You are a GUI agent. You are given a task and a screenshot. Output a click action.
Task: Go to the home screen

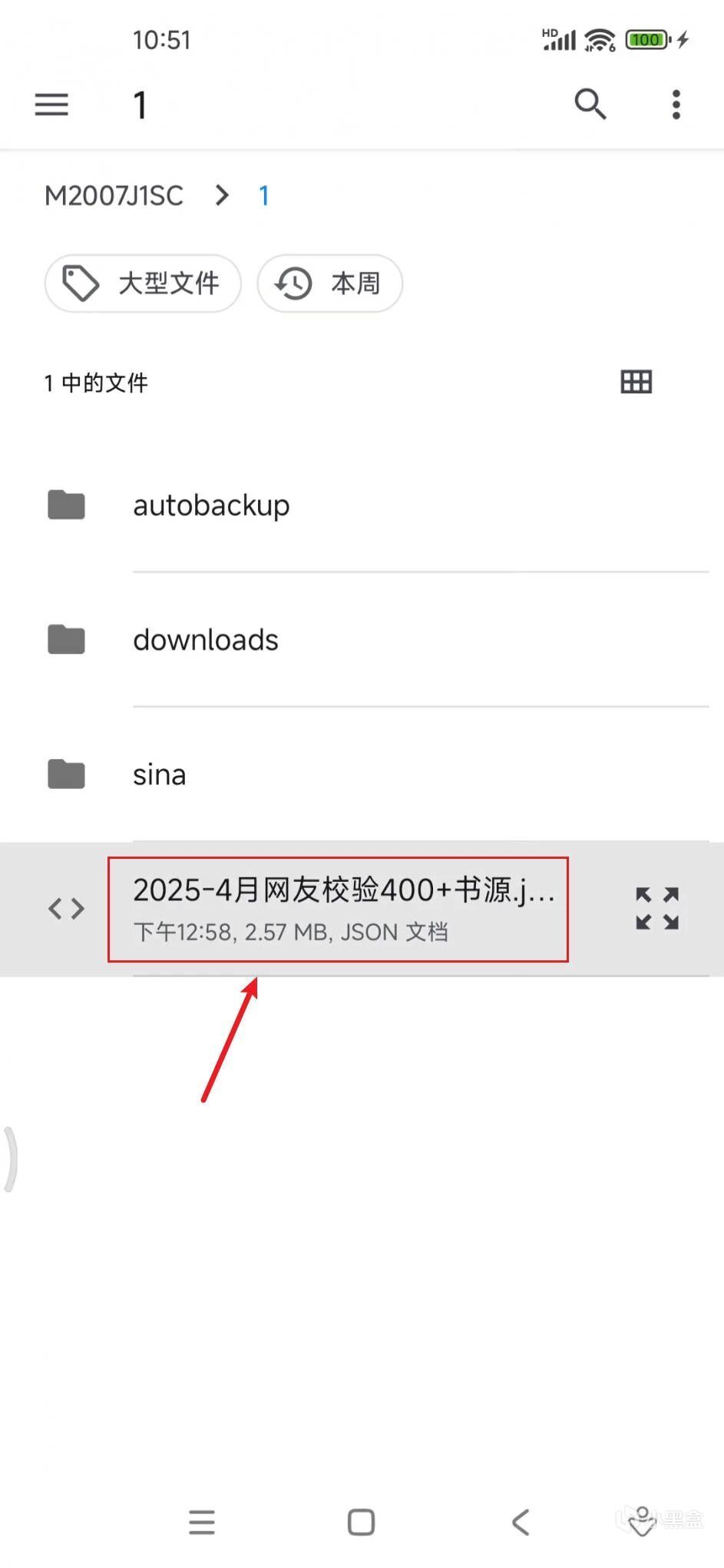point(361,1522)
